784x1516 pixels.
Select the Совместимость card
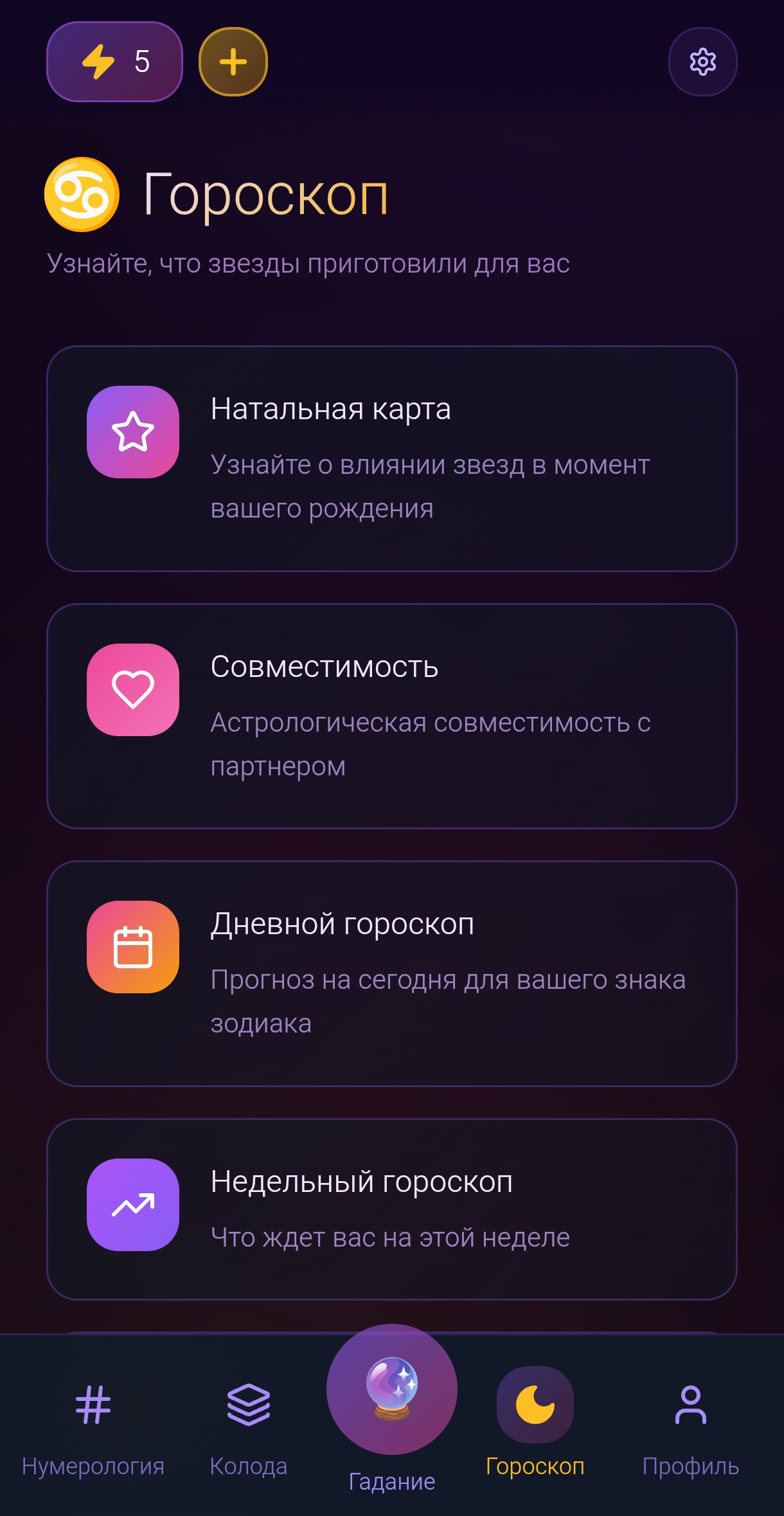pos(392,716)
